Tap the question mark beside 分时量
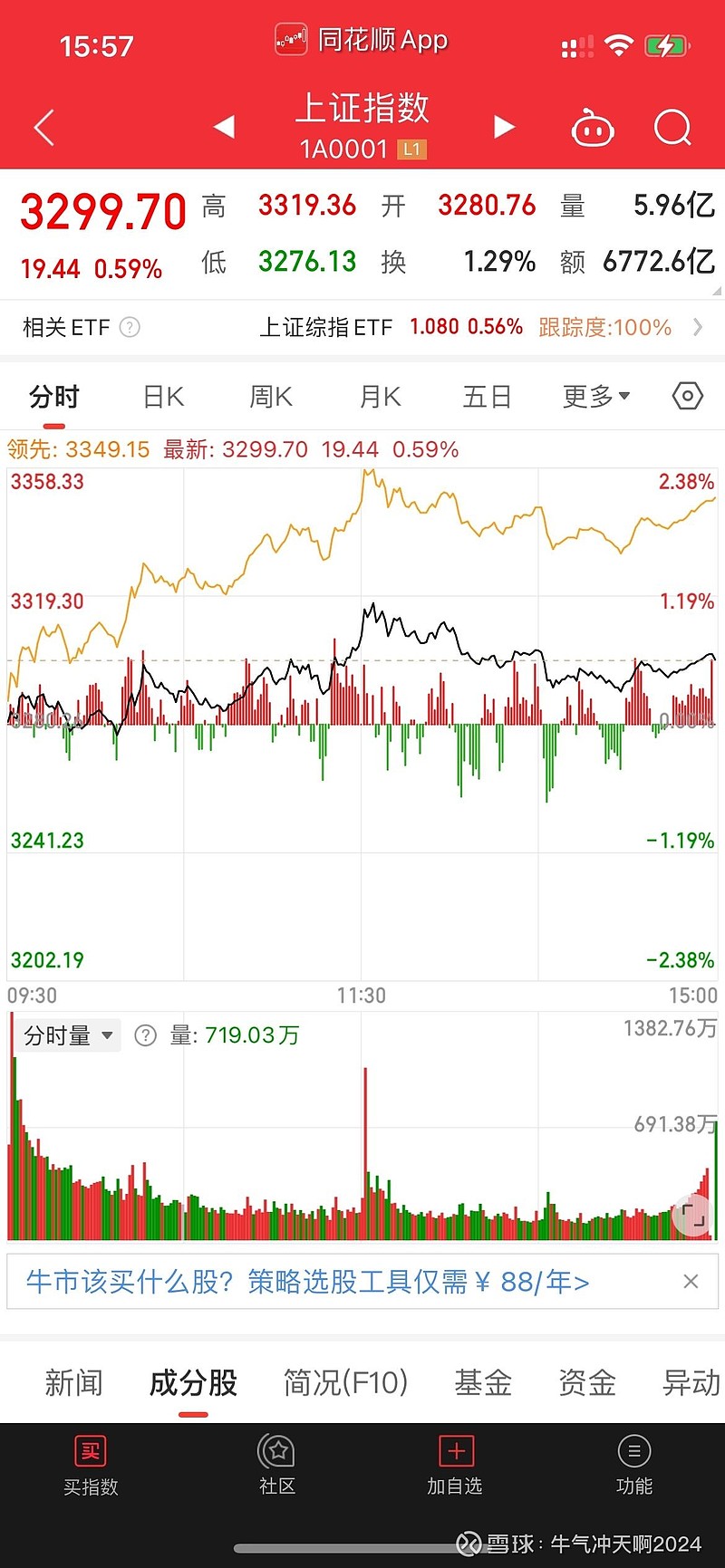Screen dimensions: 725x1568 coord(145,1034)
